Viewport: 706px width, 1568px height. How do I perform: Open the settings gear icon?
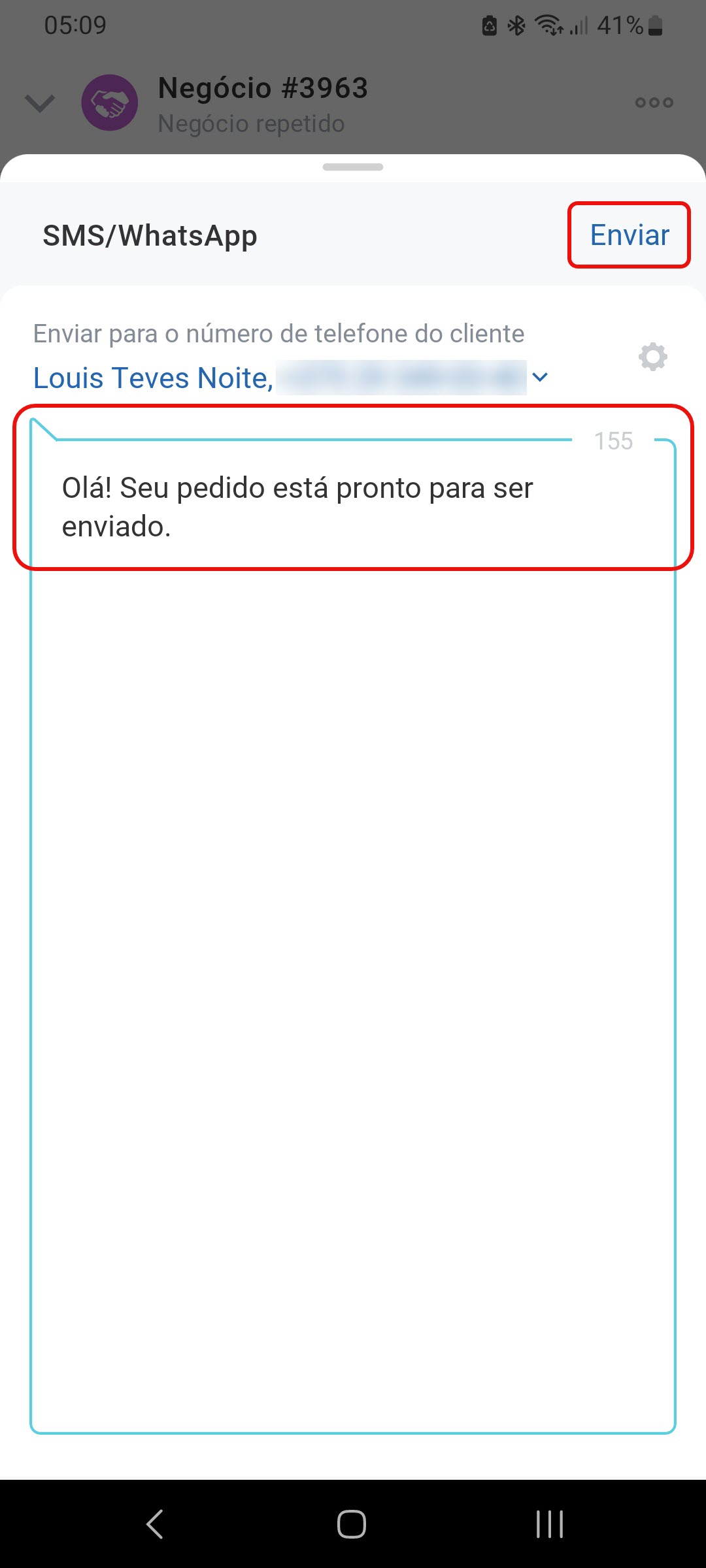coord(652,357)
